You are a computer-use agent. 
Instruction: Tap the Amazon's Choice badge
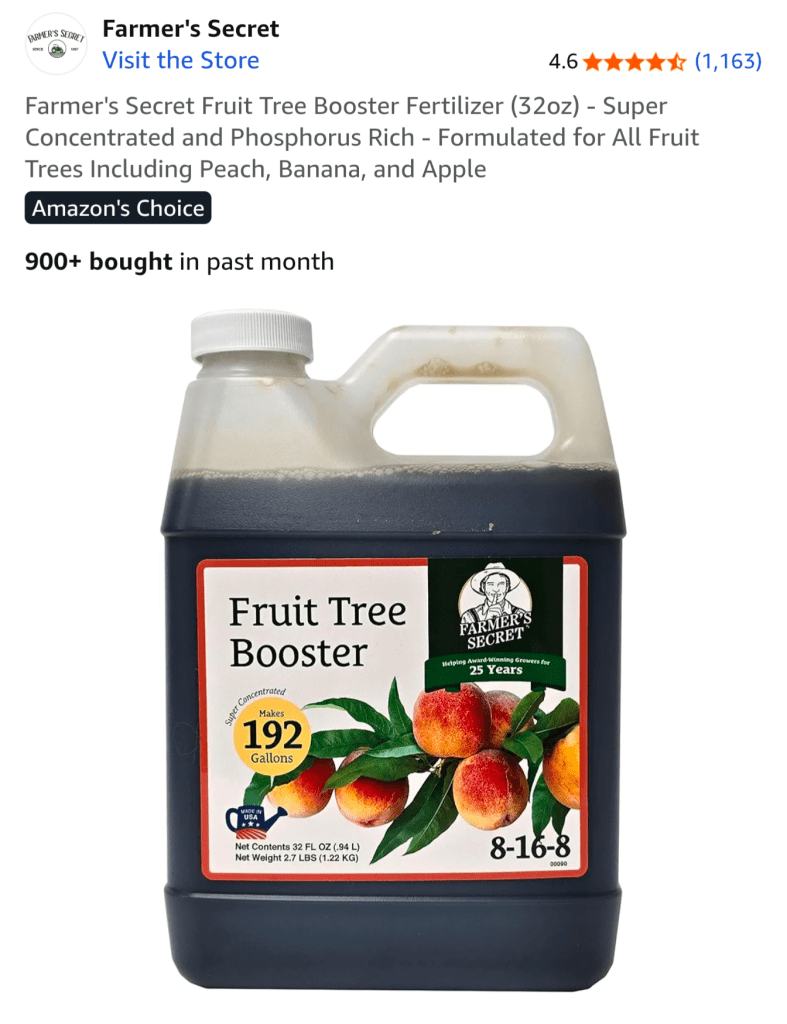tap(117, 209)
